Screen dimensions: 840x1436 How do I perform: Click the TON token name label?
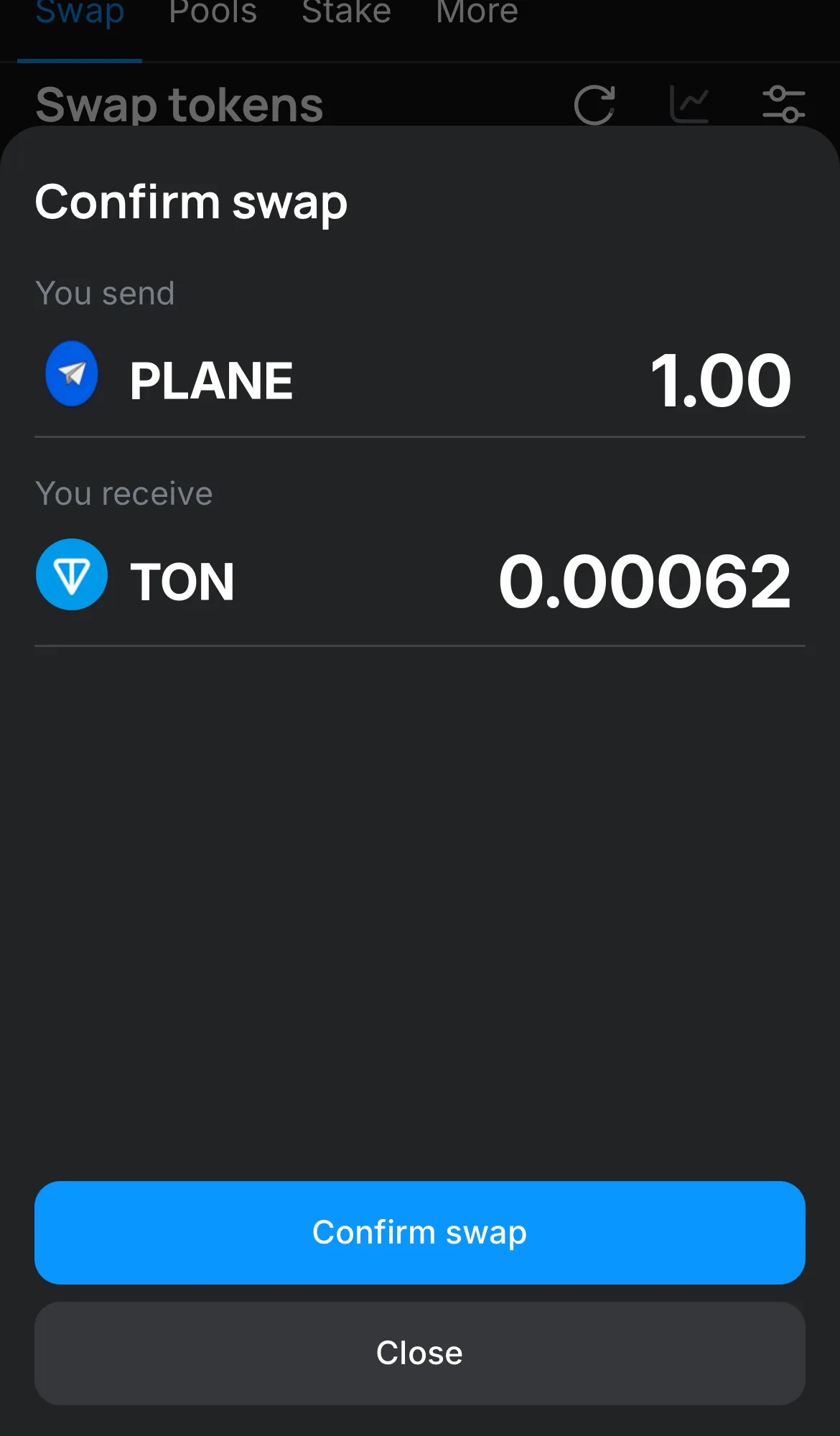click(183, 580)
